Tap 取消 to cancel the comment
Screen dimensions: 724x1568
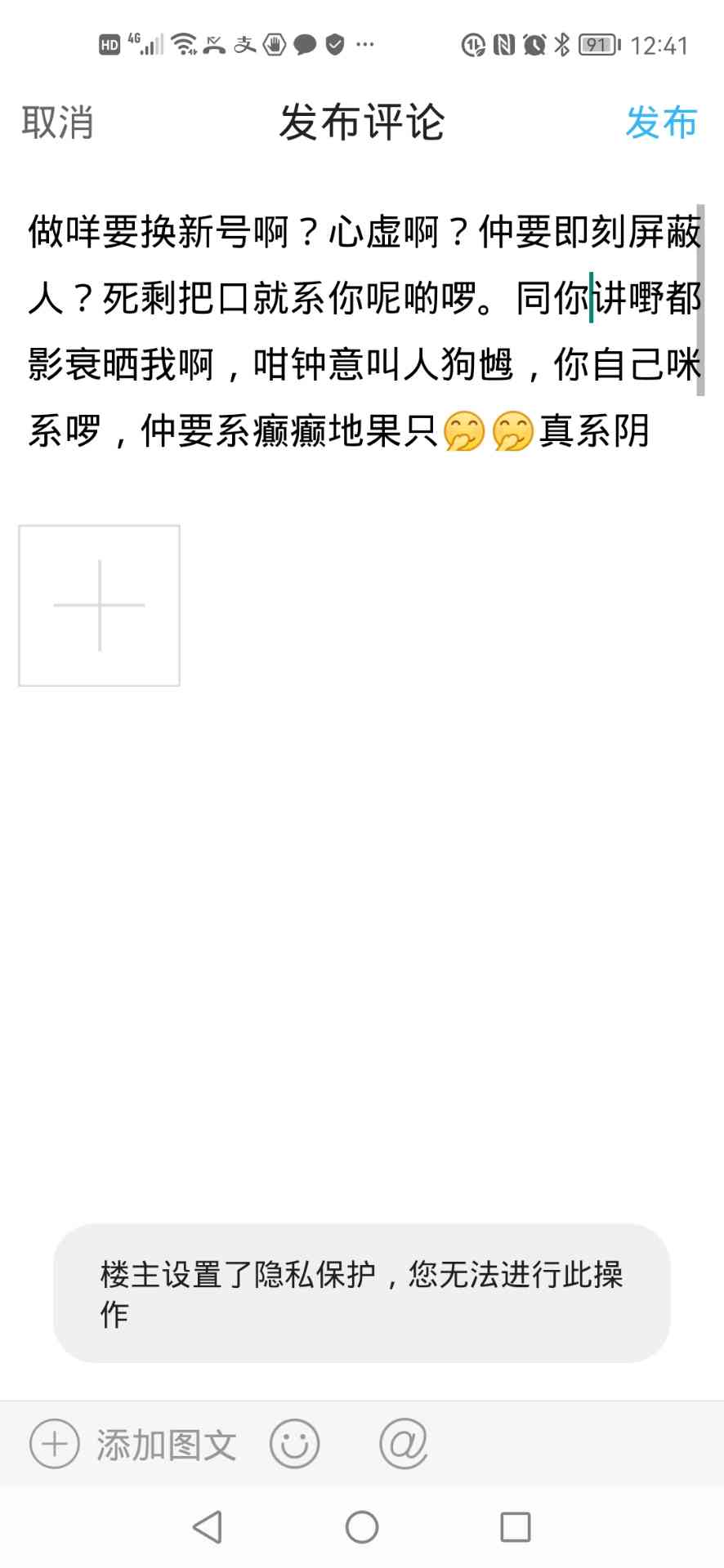[x=57, y=122]
